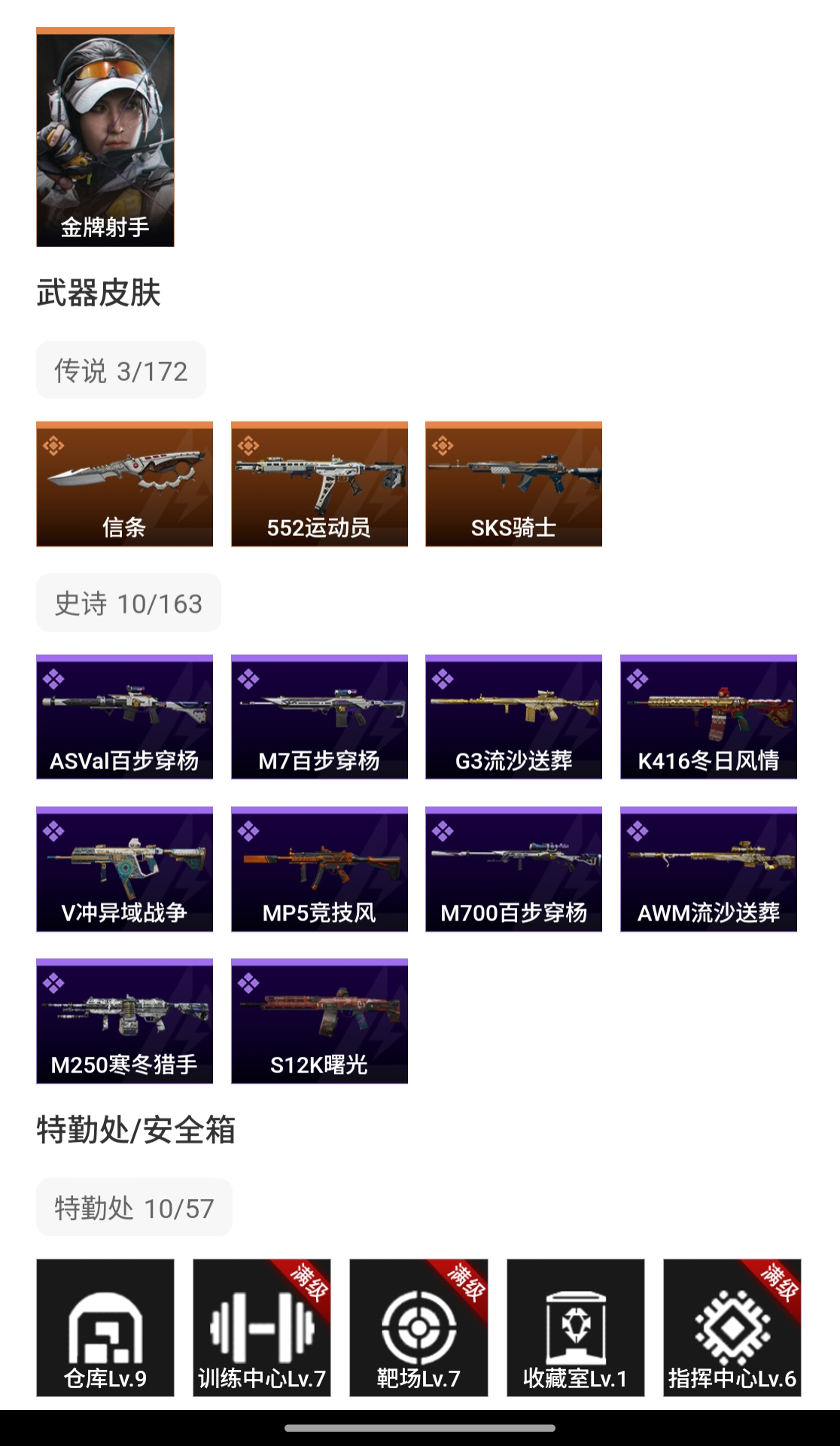View the M7百步穿杨 skin
The height and width of the screenshot is (1446, 840).
click(319, 717)
